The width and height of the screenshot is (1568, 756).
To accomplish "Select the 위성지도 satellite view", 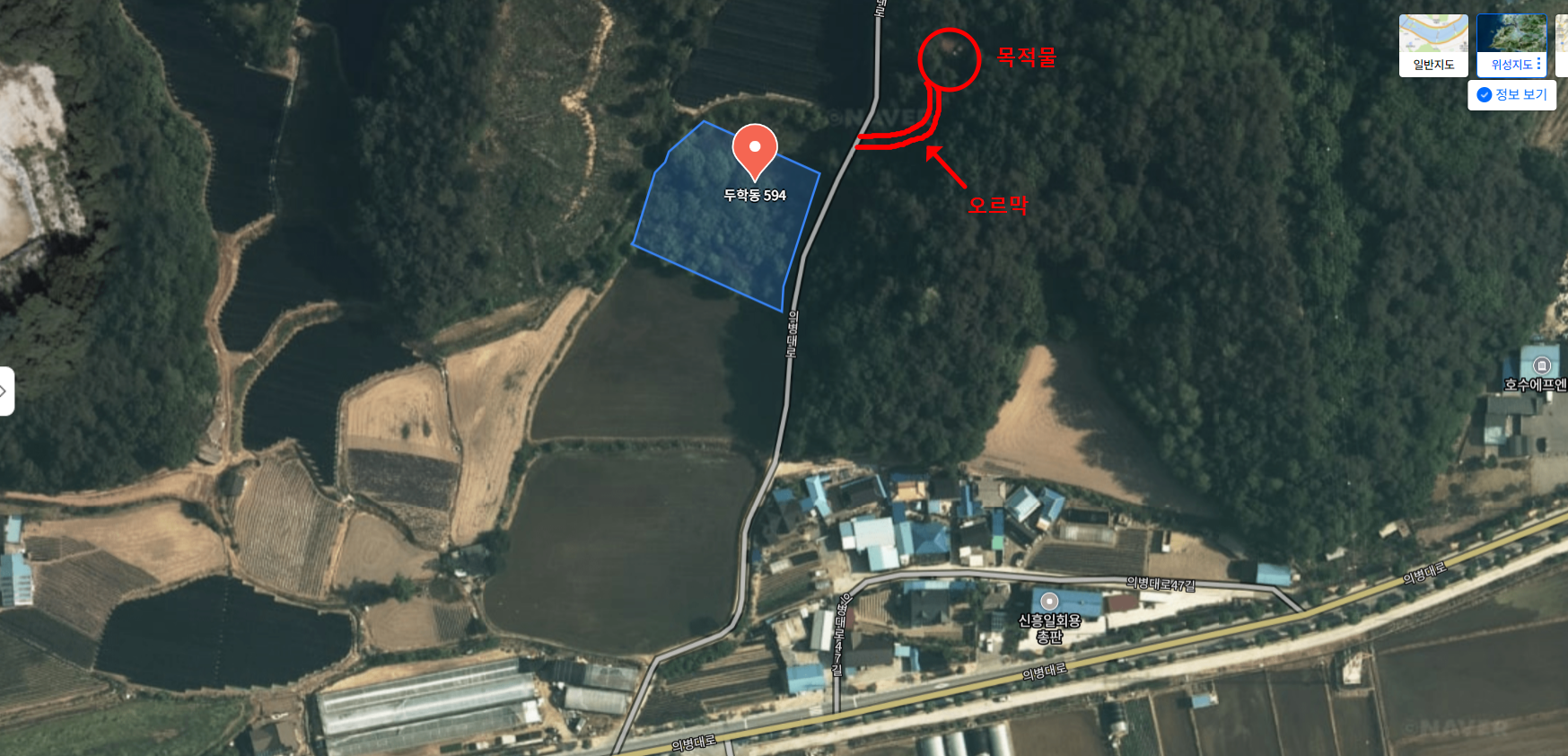I will point(1511,46).
